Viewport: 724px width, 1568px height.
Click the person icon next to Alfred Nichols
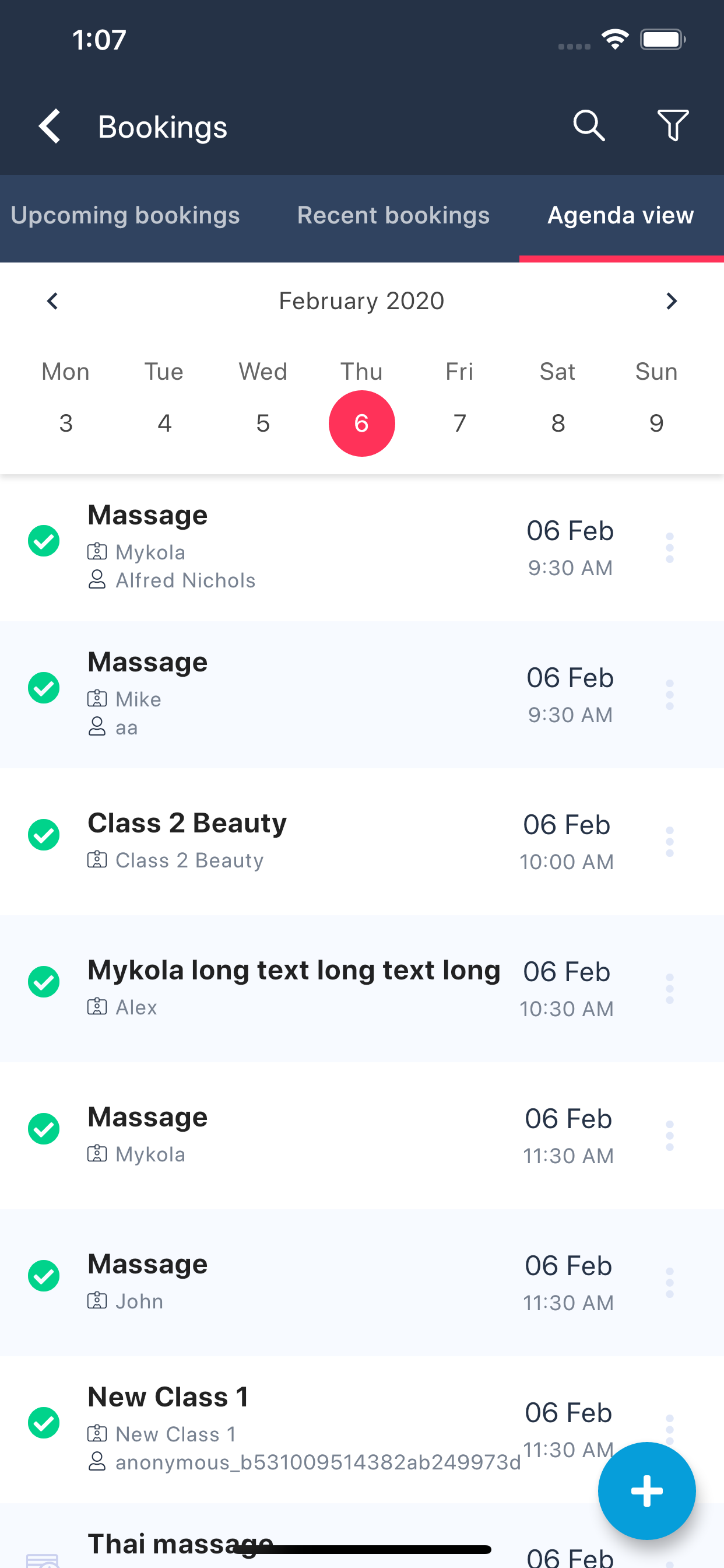click(x=97, y=579)
